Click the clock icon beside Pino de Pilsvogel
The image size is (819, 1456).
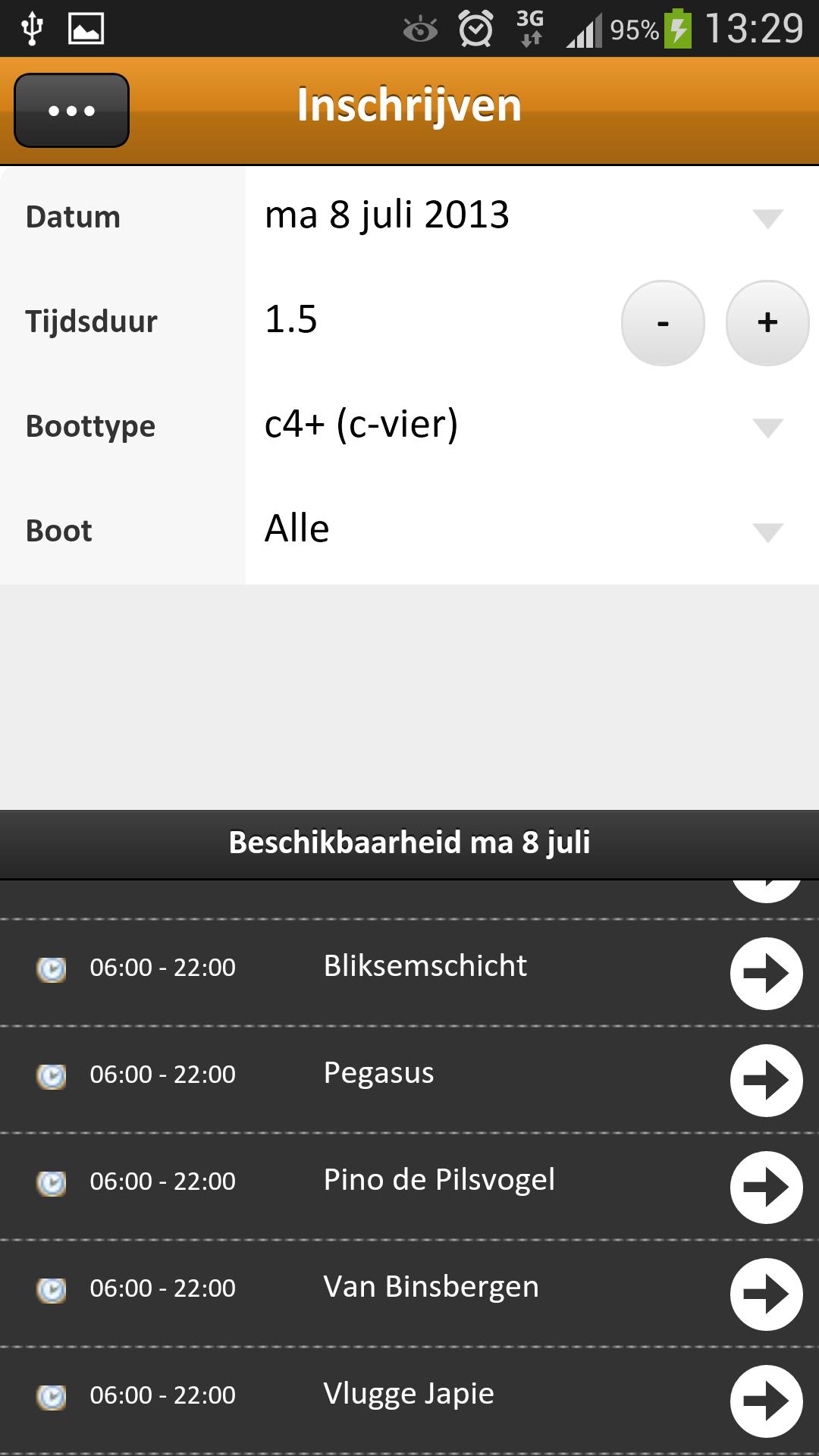tap(52, 1181)
